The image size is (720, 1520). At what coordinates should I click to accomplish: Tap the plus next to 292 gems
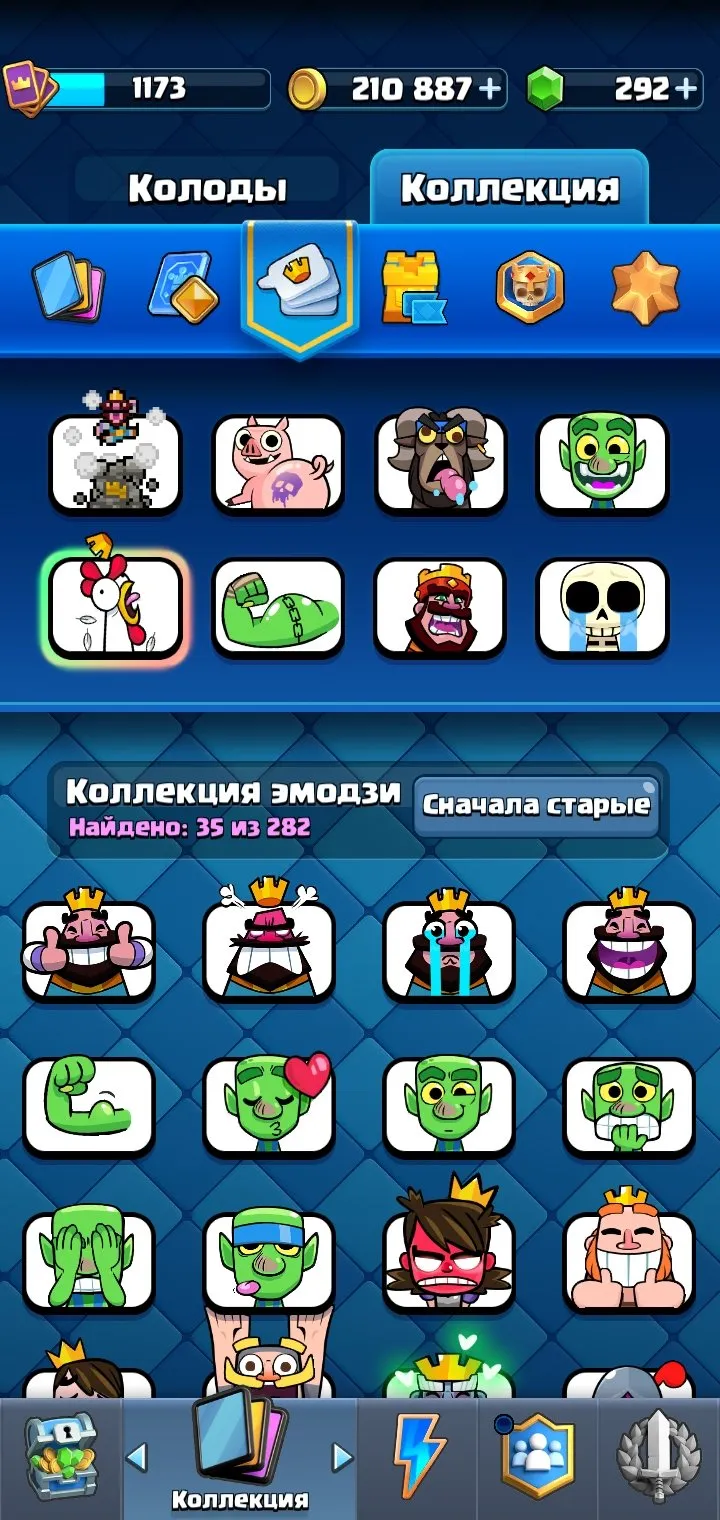(686, 89)
